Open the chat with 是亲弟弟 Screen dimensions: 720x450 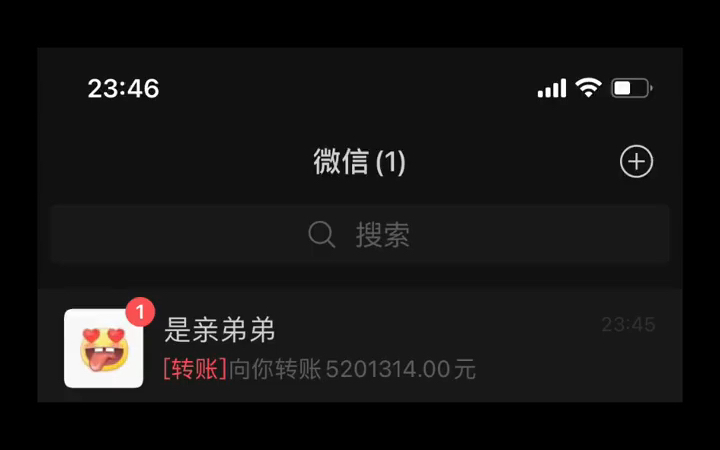(360, 346)
